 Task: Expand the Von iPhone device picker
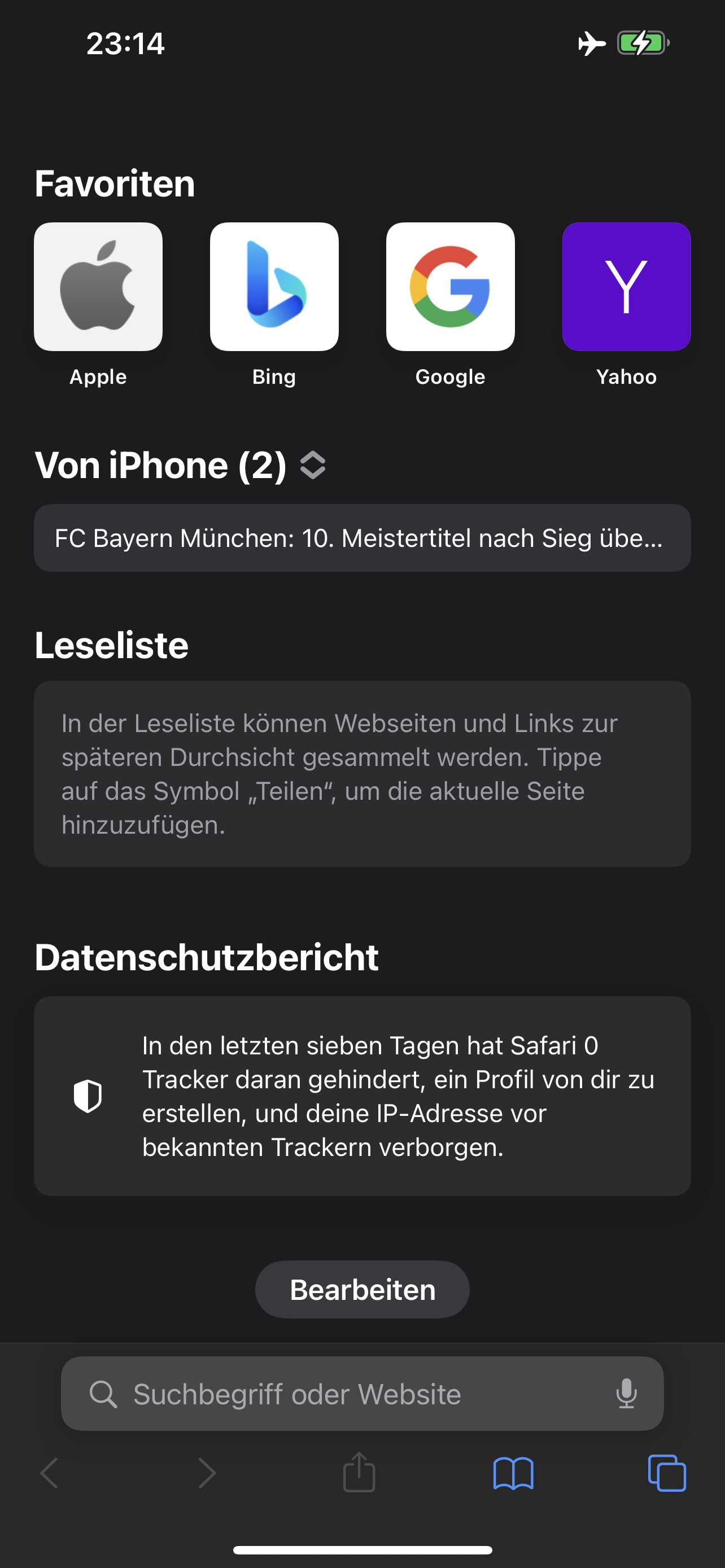coord(313,466)
